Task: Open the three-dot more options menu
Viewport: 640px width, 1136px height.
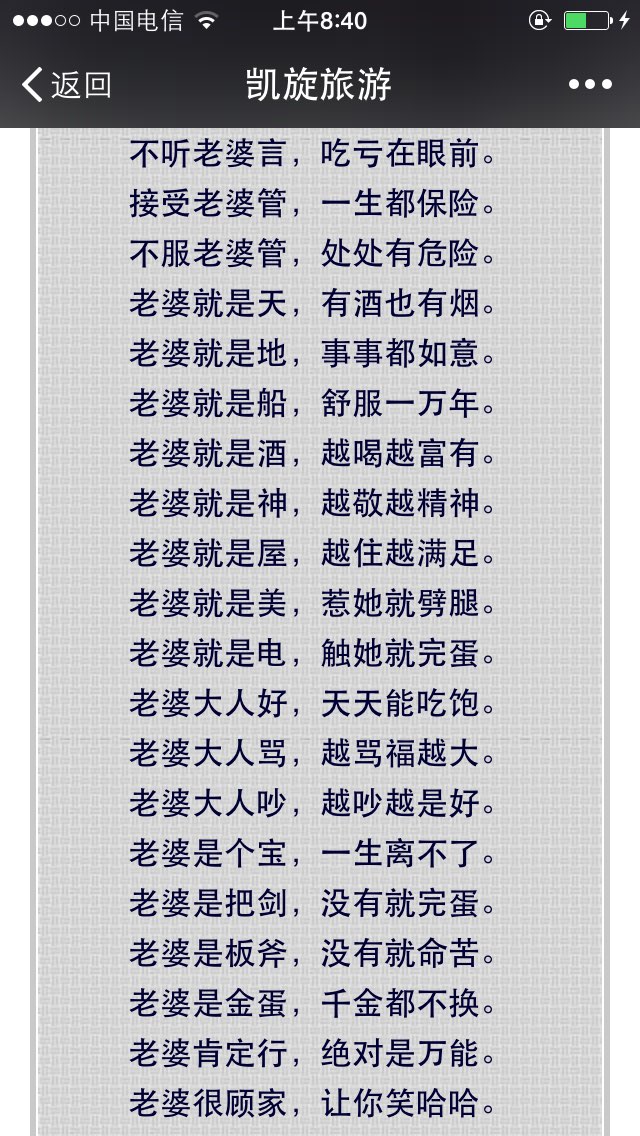Action: pos(590,85)
